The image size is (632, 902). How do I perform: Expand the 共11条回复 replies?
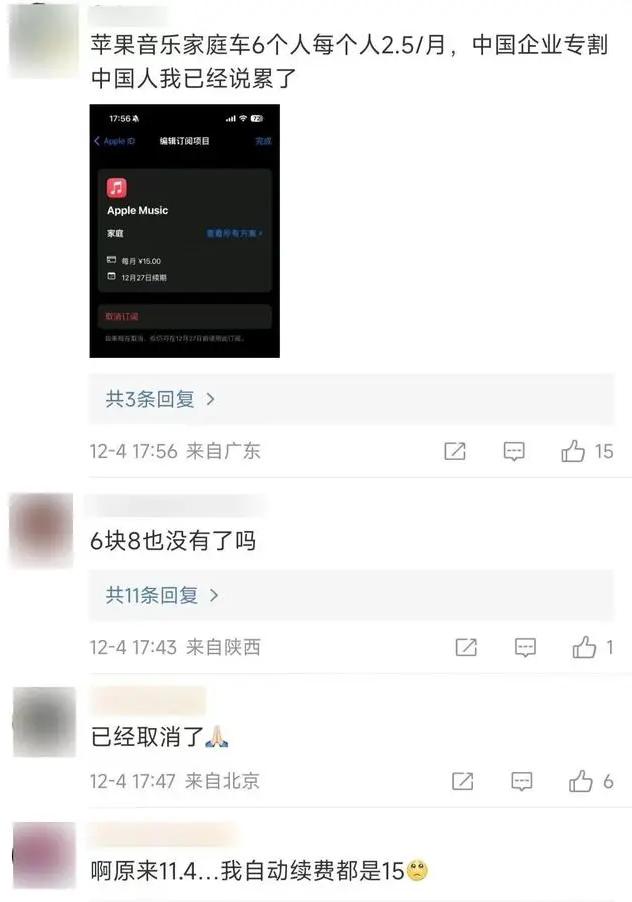[162, 595]
